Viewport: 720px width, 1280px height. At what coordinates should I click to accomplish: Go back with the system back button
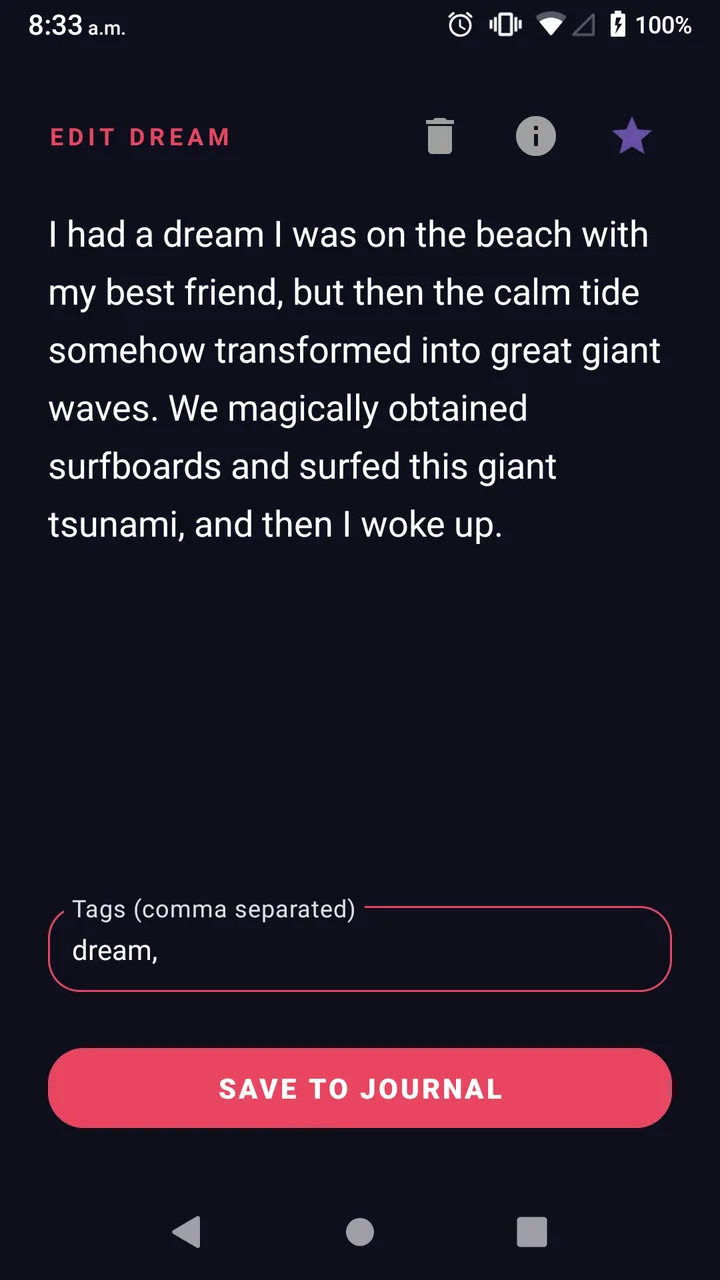point(187,1232)
